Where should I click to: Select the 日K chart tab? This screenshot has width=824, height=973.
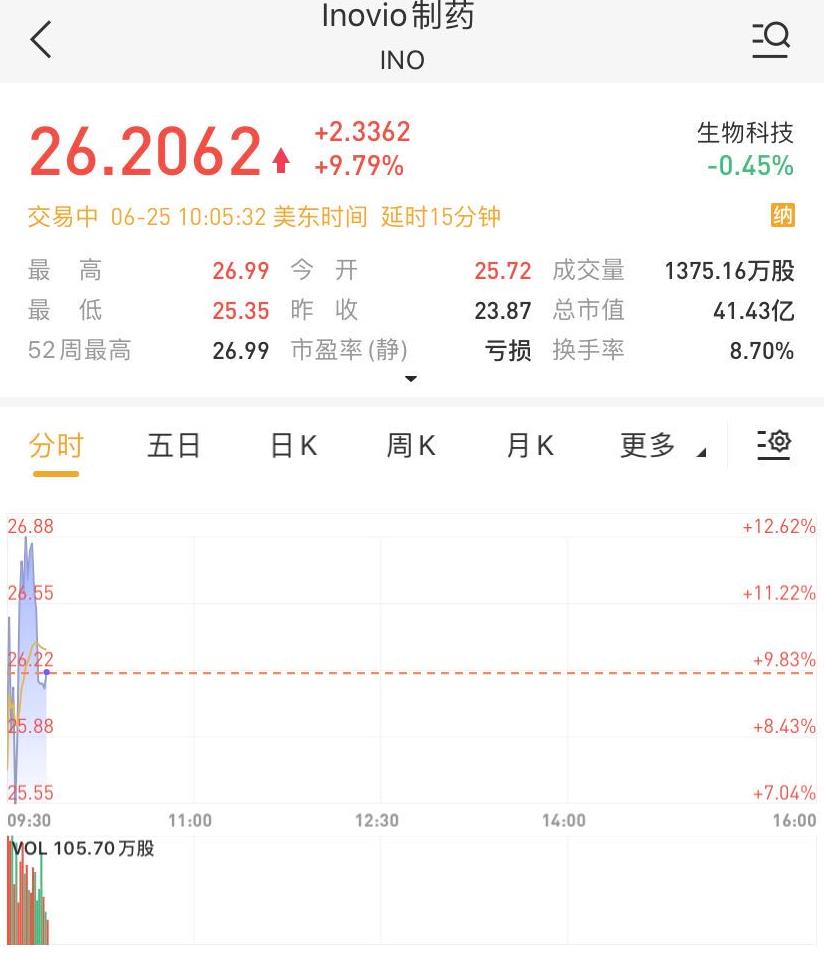294,446
